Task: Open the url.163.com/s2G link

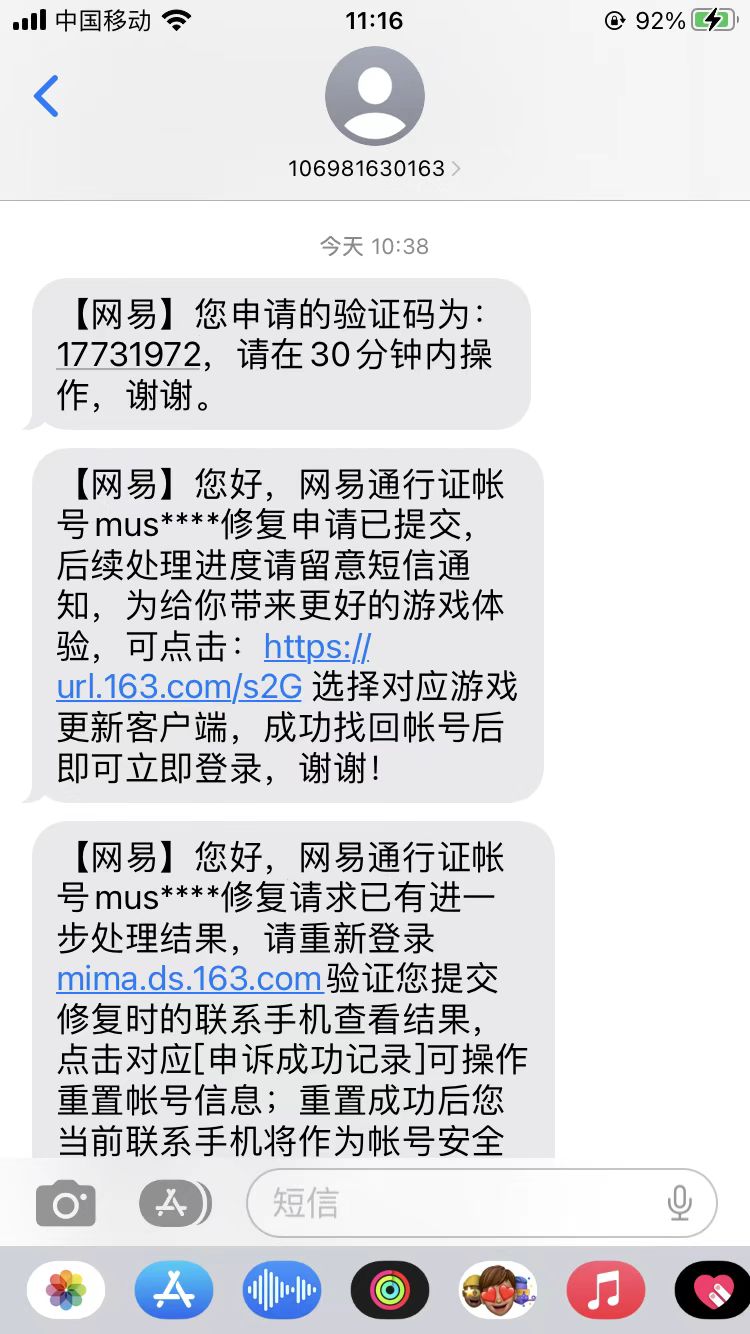Action: tap(215, 666)
